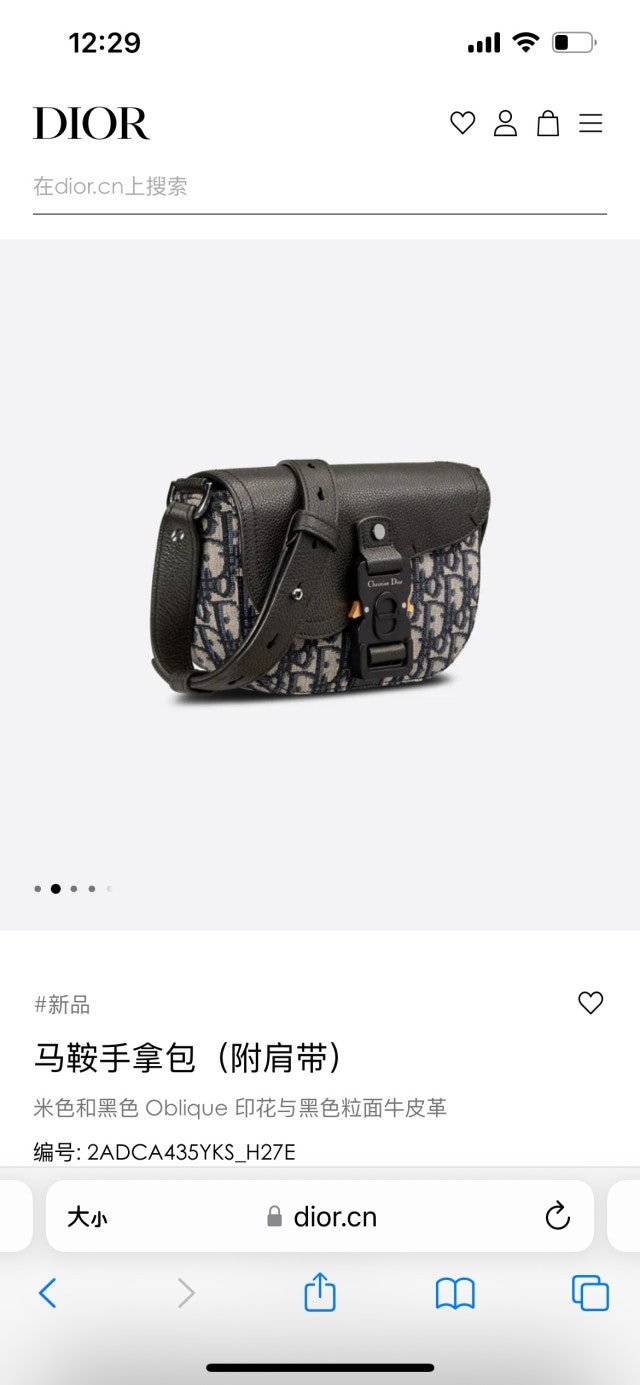Open Safari bookmarks
Viewport: 640px width, 1385px height.
click(455, 1293)
